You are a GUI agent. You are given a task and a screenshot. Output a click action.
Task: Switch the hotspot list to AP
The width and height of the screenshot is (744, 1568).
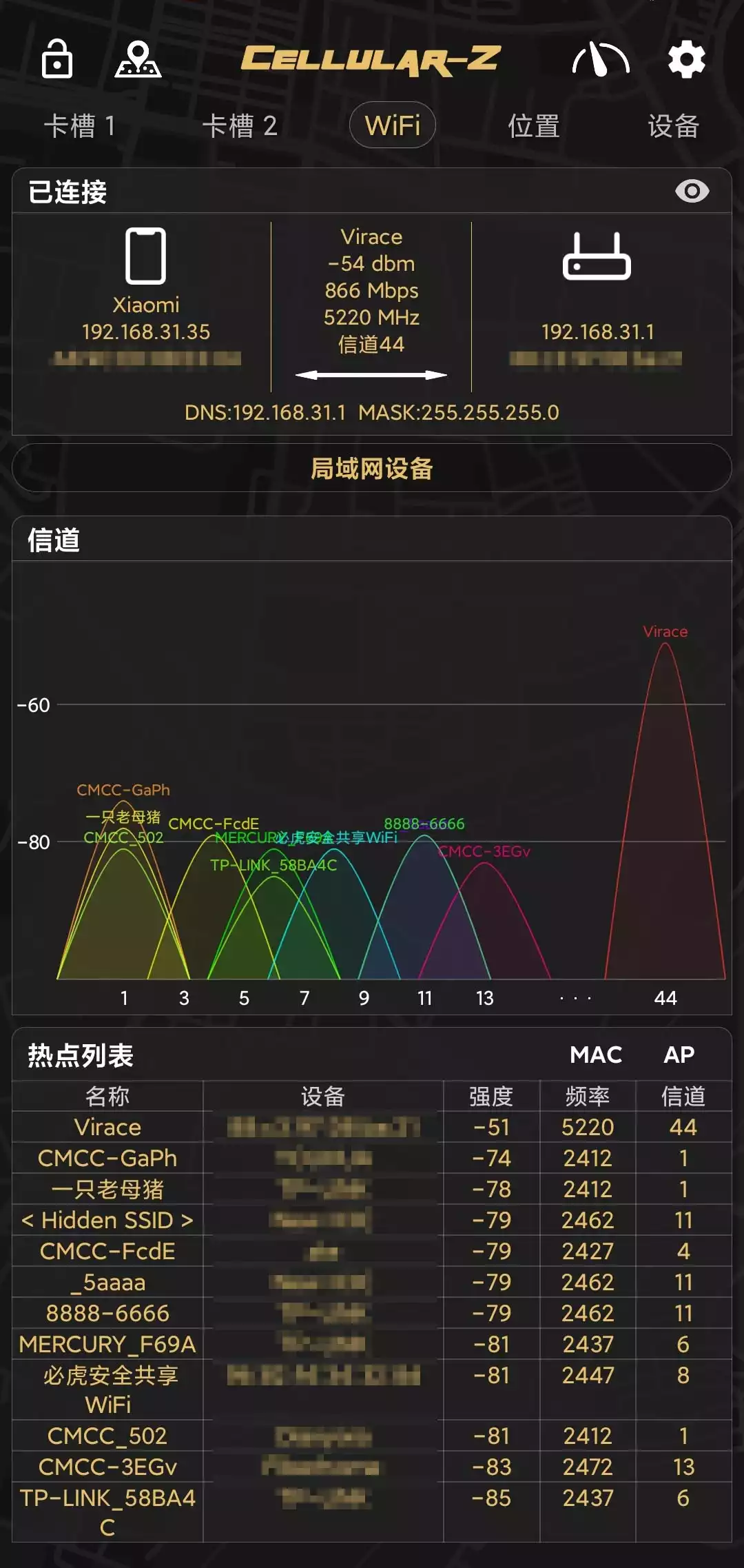tap(679, 1055)
